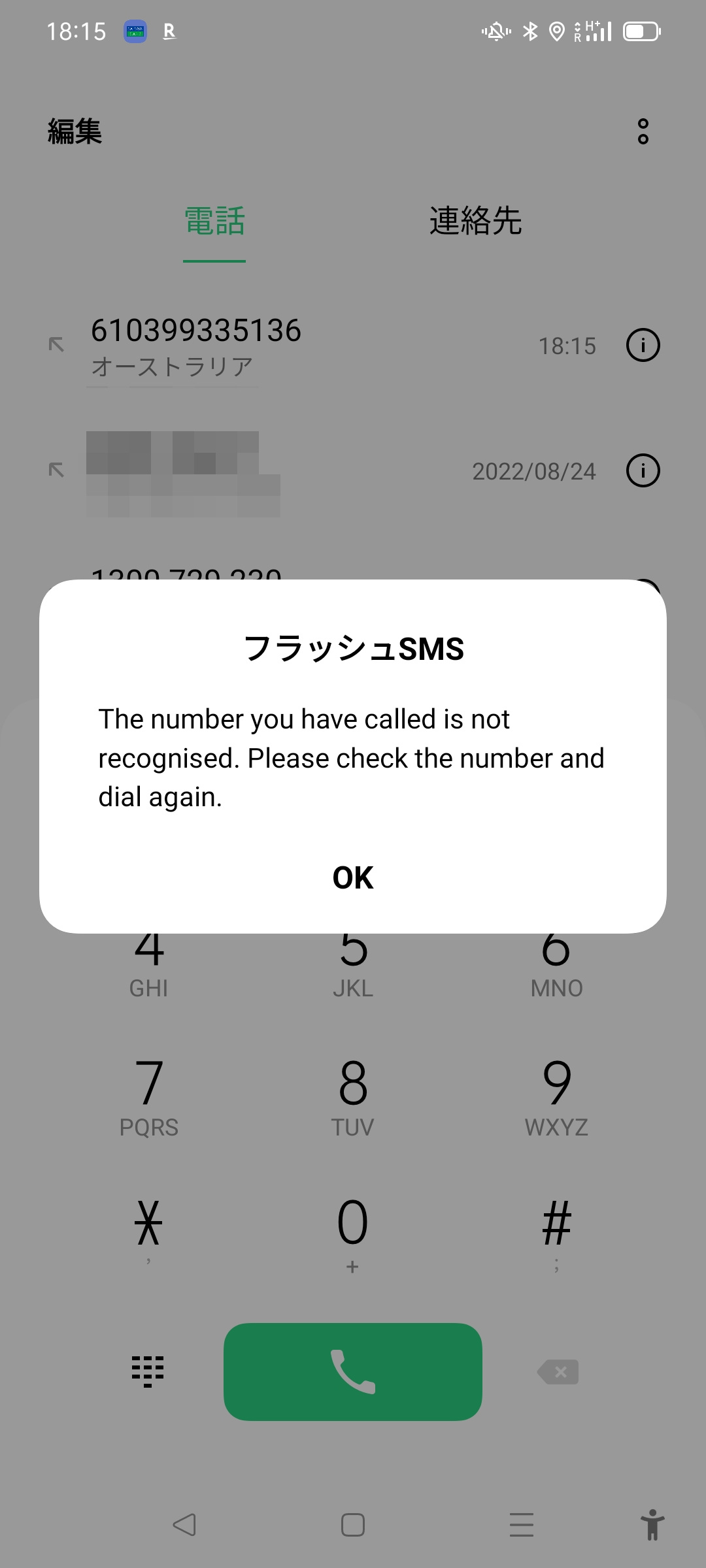Go back using the system back button
The image size is (706, 1568).
(x=184, y=1525)
